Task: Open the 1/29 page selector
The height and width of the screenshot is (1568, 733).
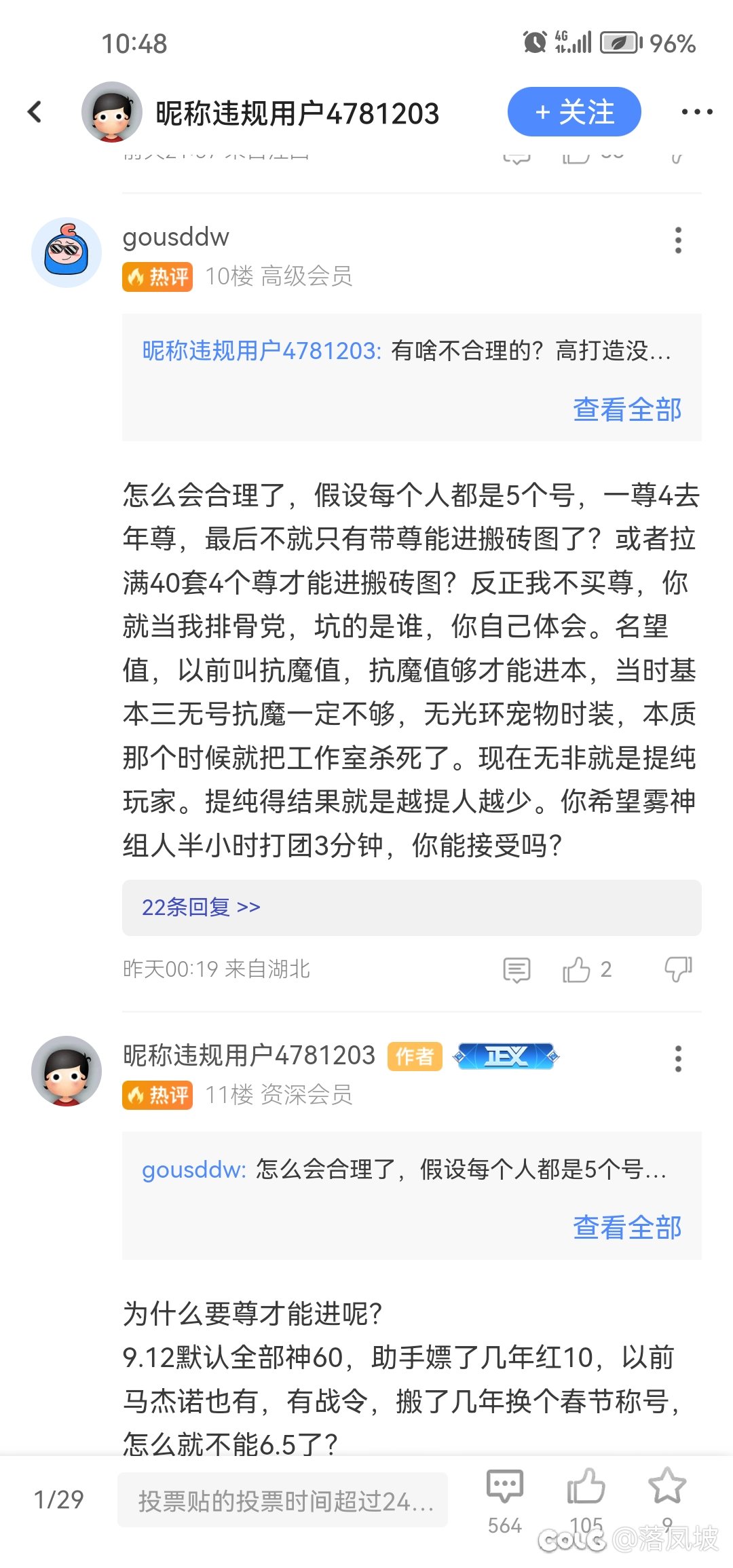Action: pyautogui.click(x=59, y=1499)
